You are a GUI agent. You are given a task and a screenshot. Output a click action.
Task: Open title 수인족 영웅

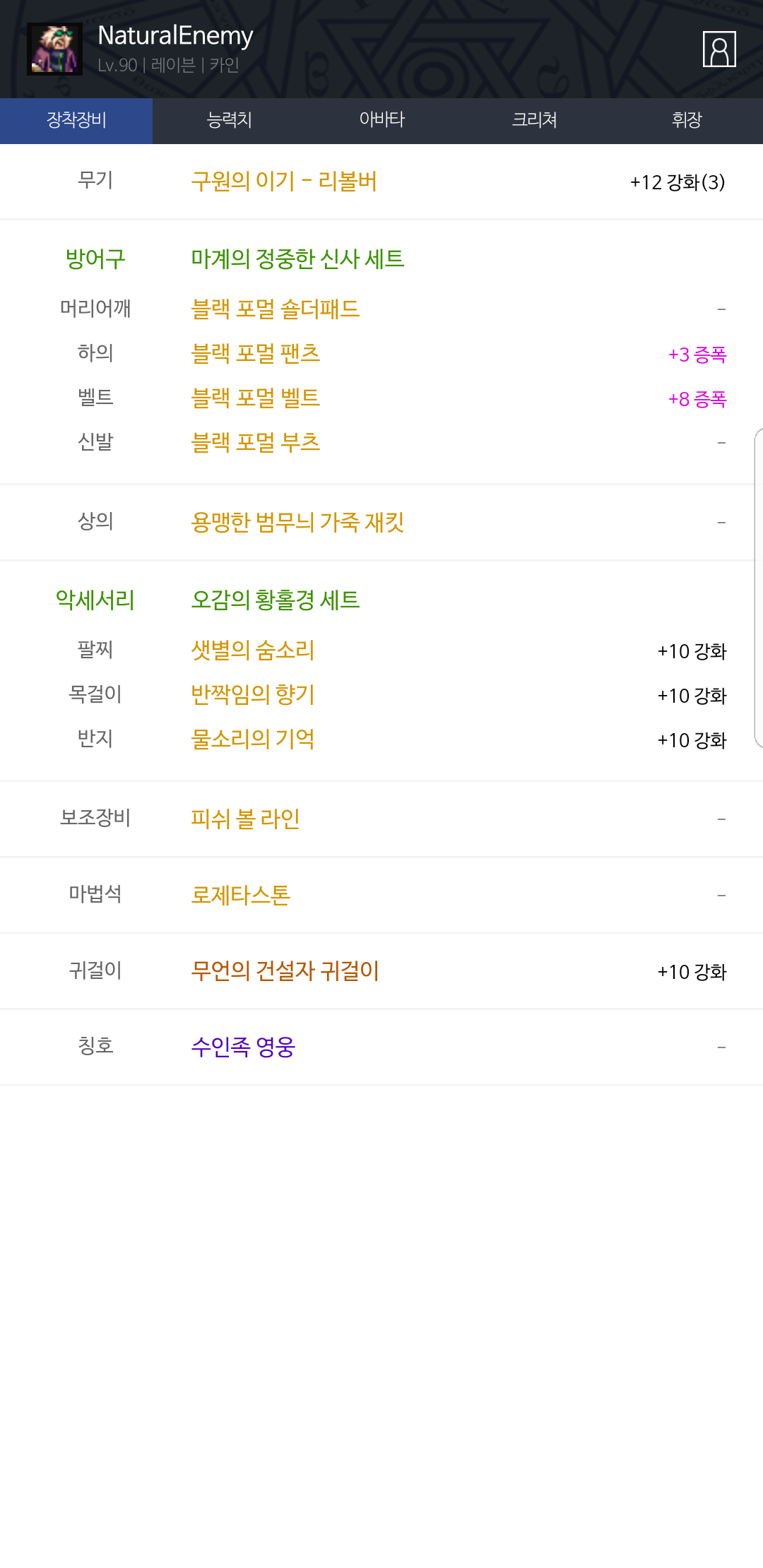pyautogui.click(x=243, y=1047)
